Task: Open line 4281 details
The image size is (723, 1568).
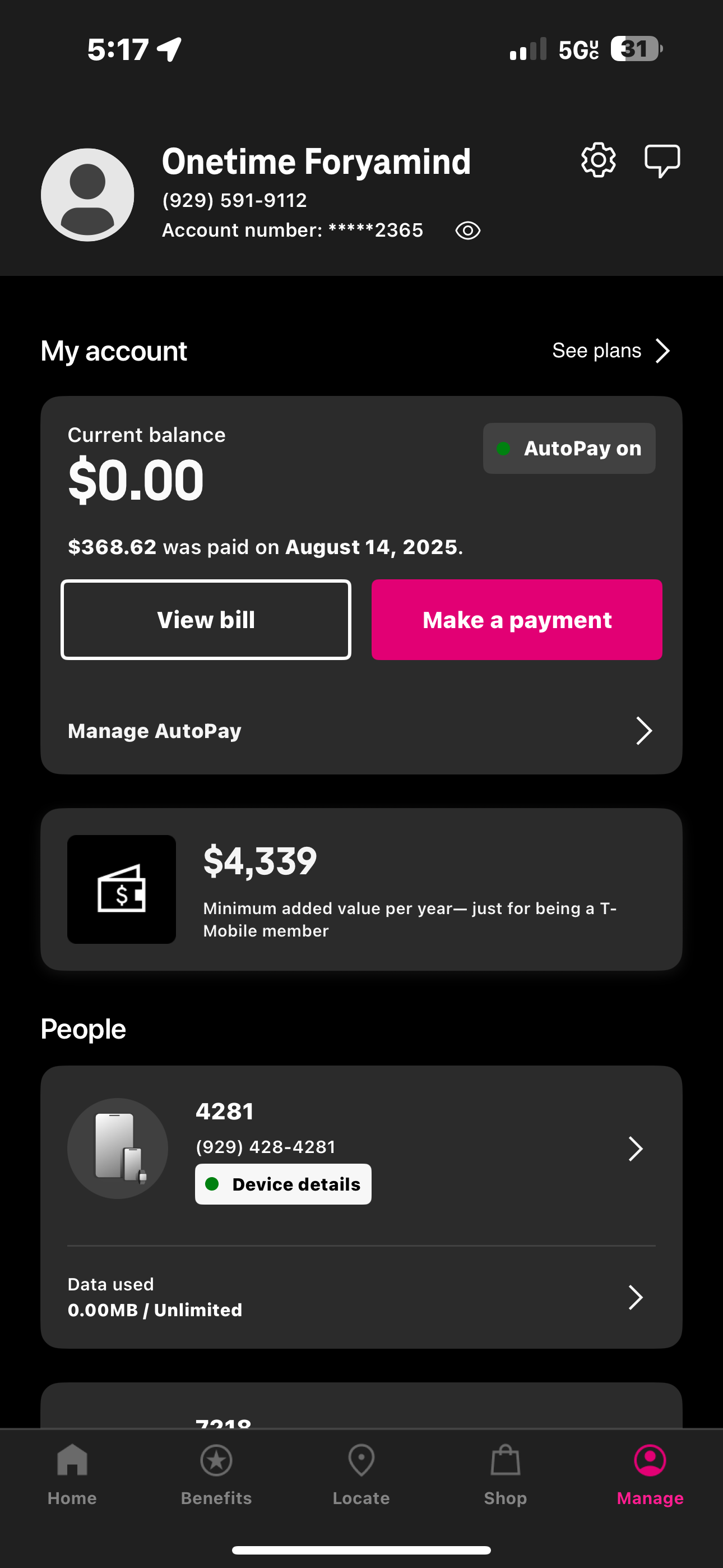Action: 361,1148
